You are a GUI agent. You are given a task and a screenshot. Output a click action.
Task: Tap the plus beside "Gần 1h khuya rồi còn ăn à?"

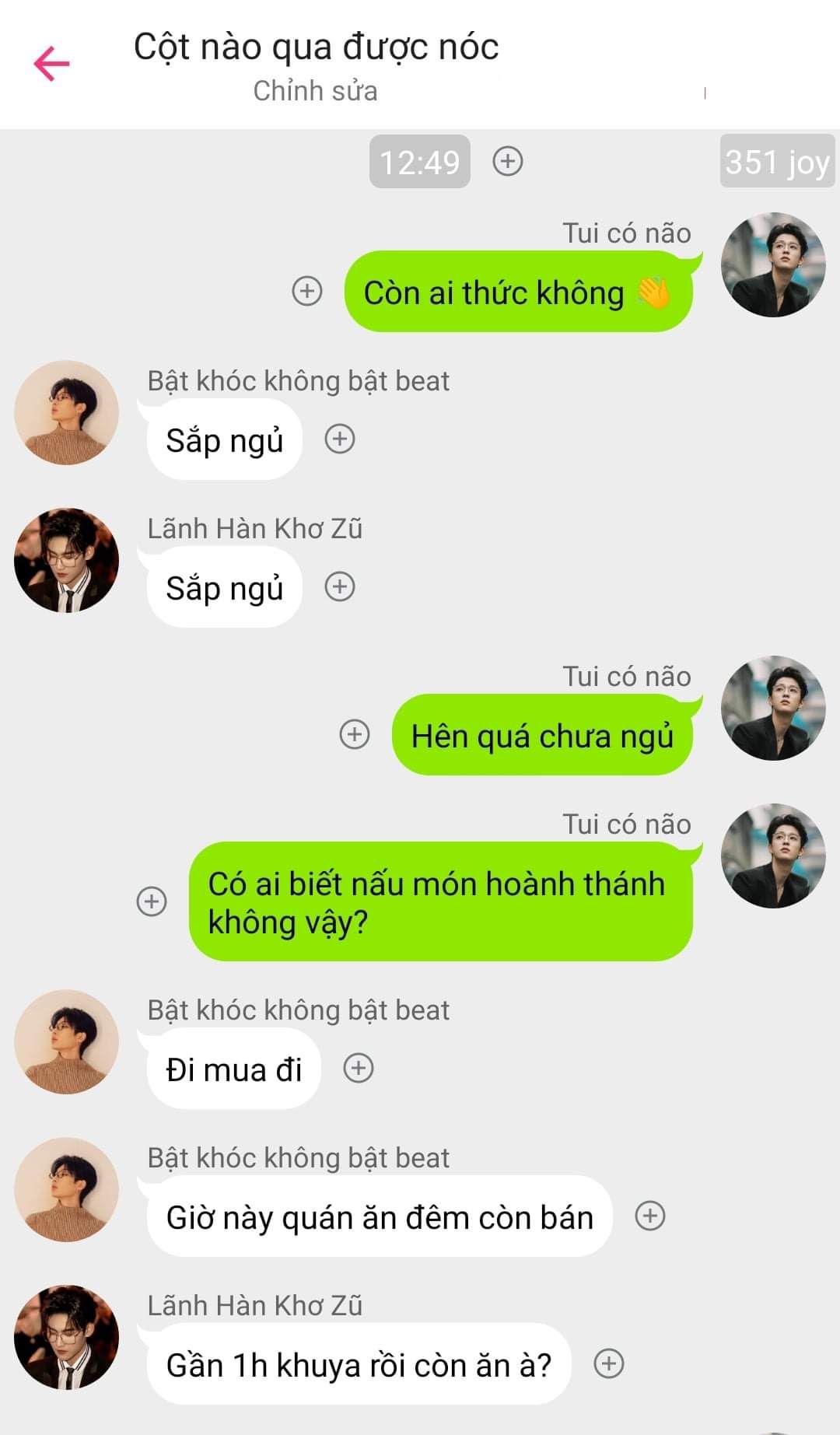click(609, 1363)
